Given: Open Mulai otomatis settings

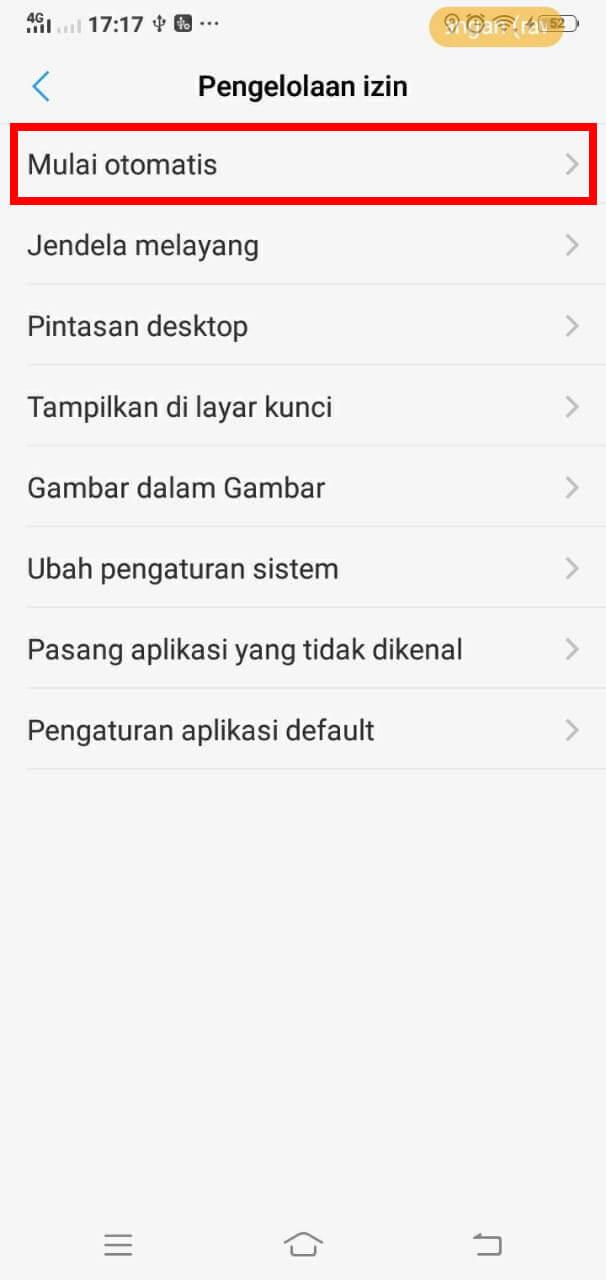Looking at the screenshot, I should 303,164.
